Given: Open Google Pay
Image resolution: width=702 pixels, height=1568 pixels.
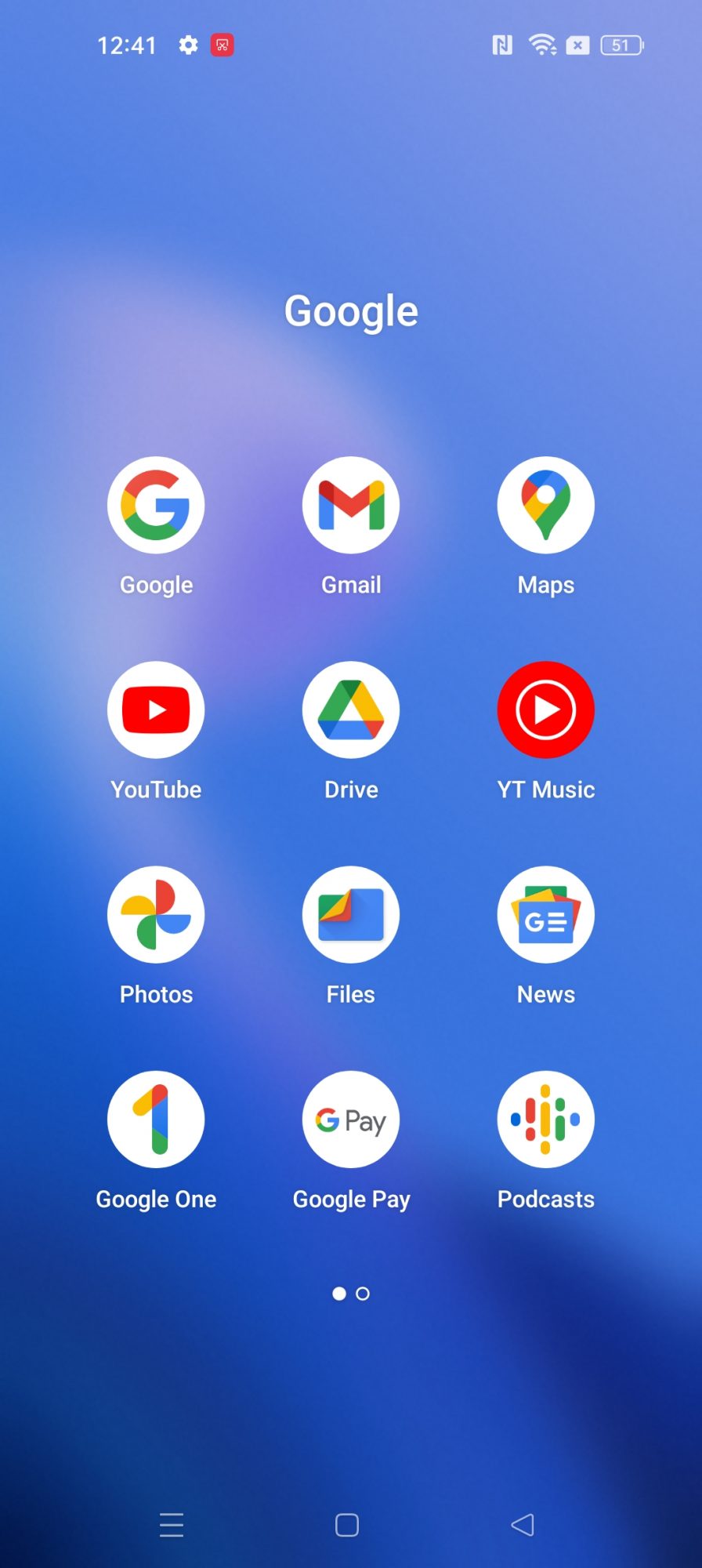Looking at the screenshot, I should coord(351,1120).
